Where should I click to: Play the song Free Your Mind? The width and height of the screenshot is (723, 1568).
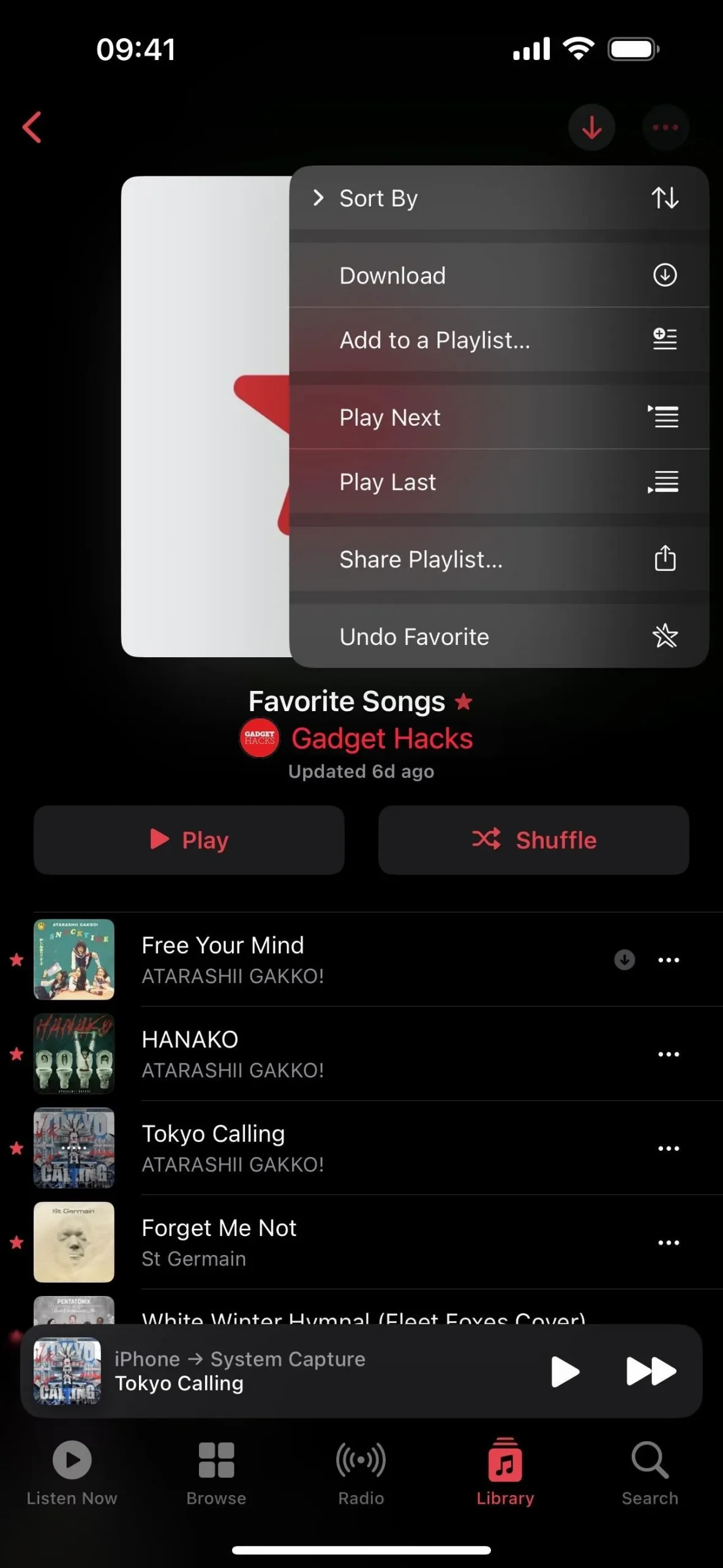[x=306, y=959]
